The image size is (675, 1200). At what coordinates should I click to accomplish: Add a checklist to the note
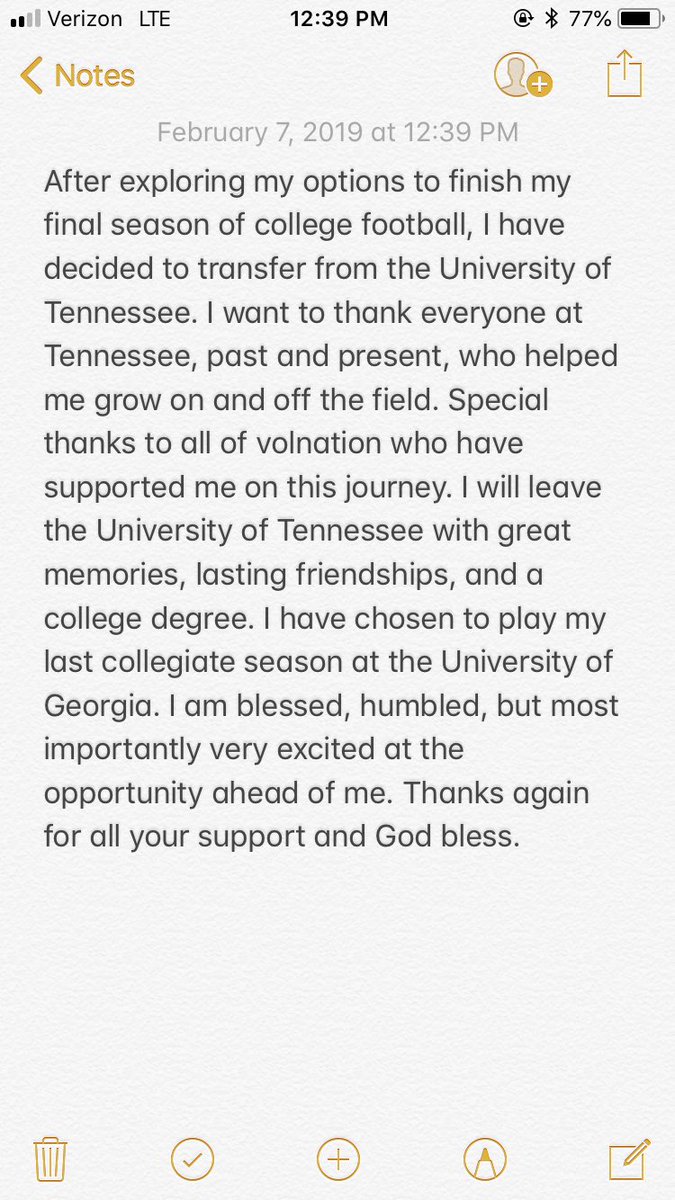tap(192, 1159)
